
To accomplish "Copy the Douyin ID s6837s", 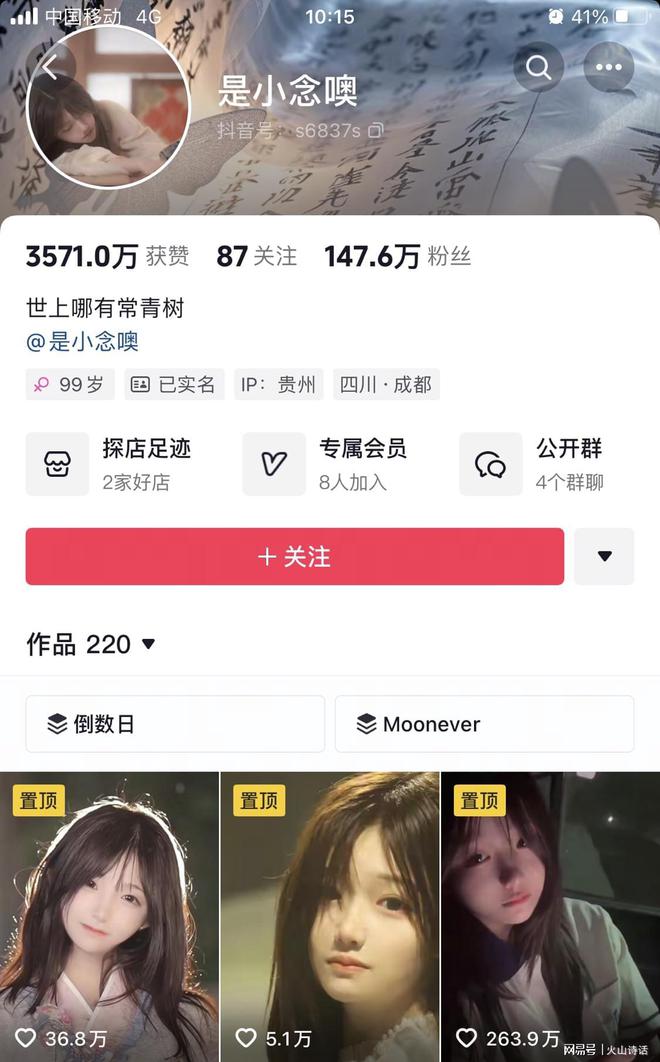I will click(x=376, y=130).
